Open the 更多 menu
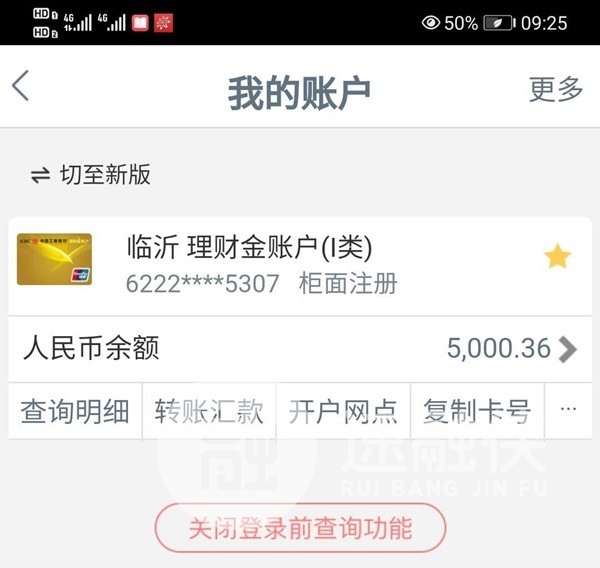 point(555,89)
